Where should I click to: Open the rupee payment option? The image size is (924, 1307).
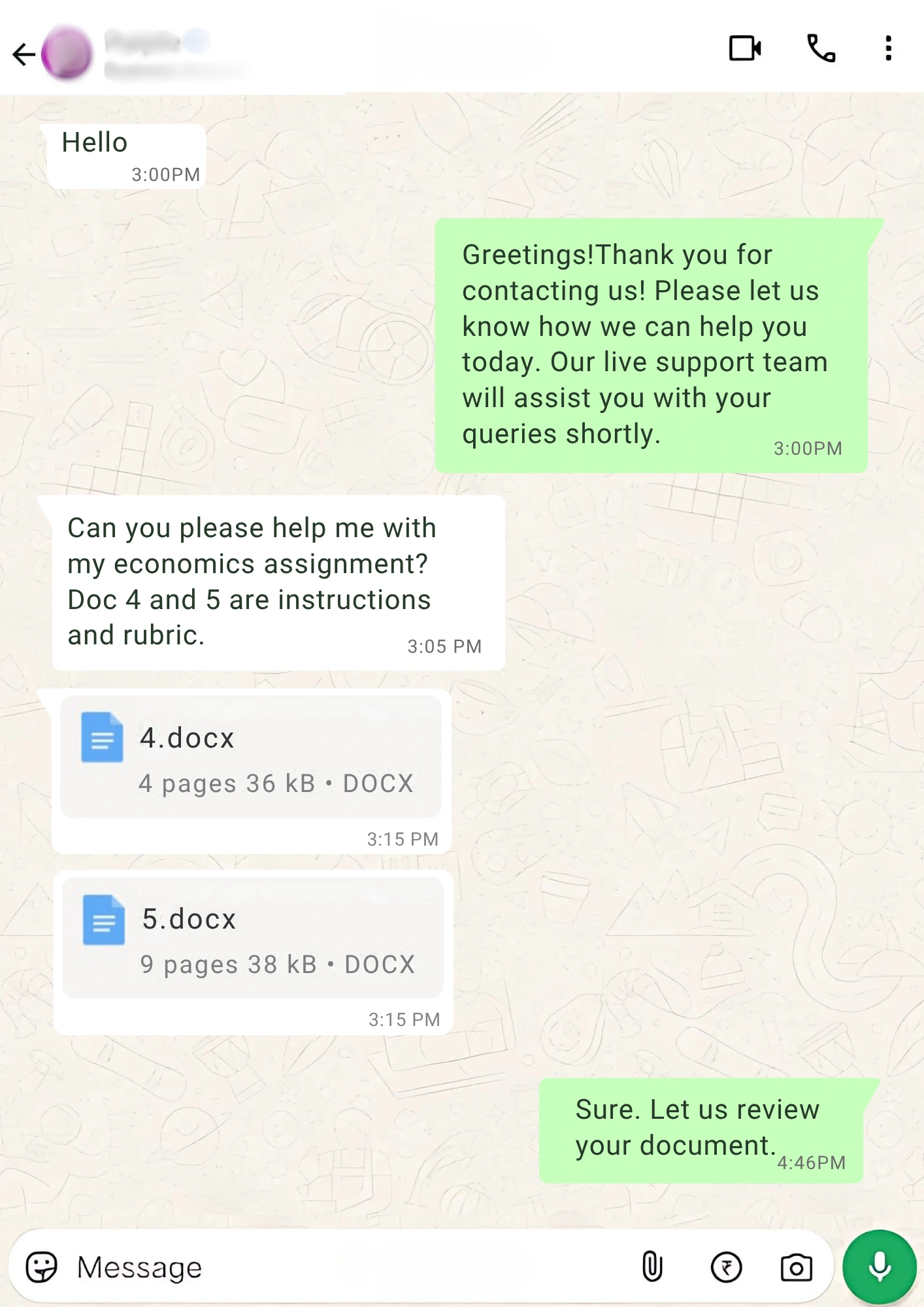[726, 1267]
